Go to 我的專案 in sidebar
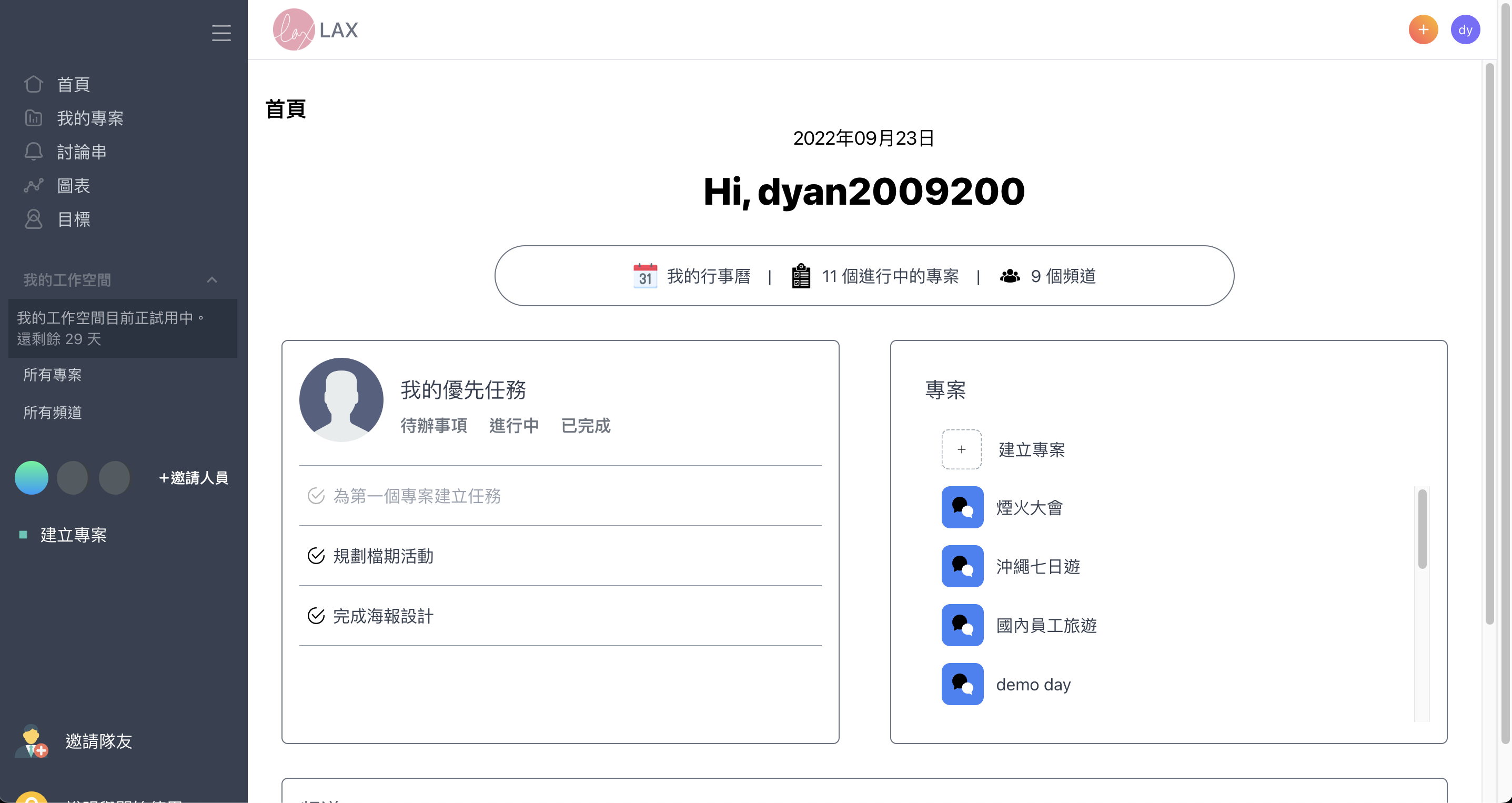This screenshot has width=1512, height=803. [89, 118]
